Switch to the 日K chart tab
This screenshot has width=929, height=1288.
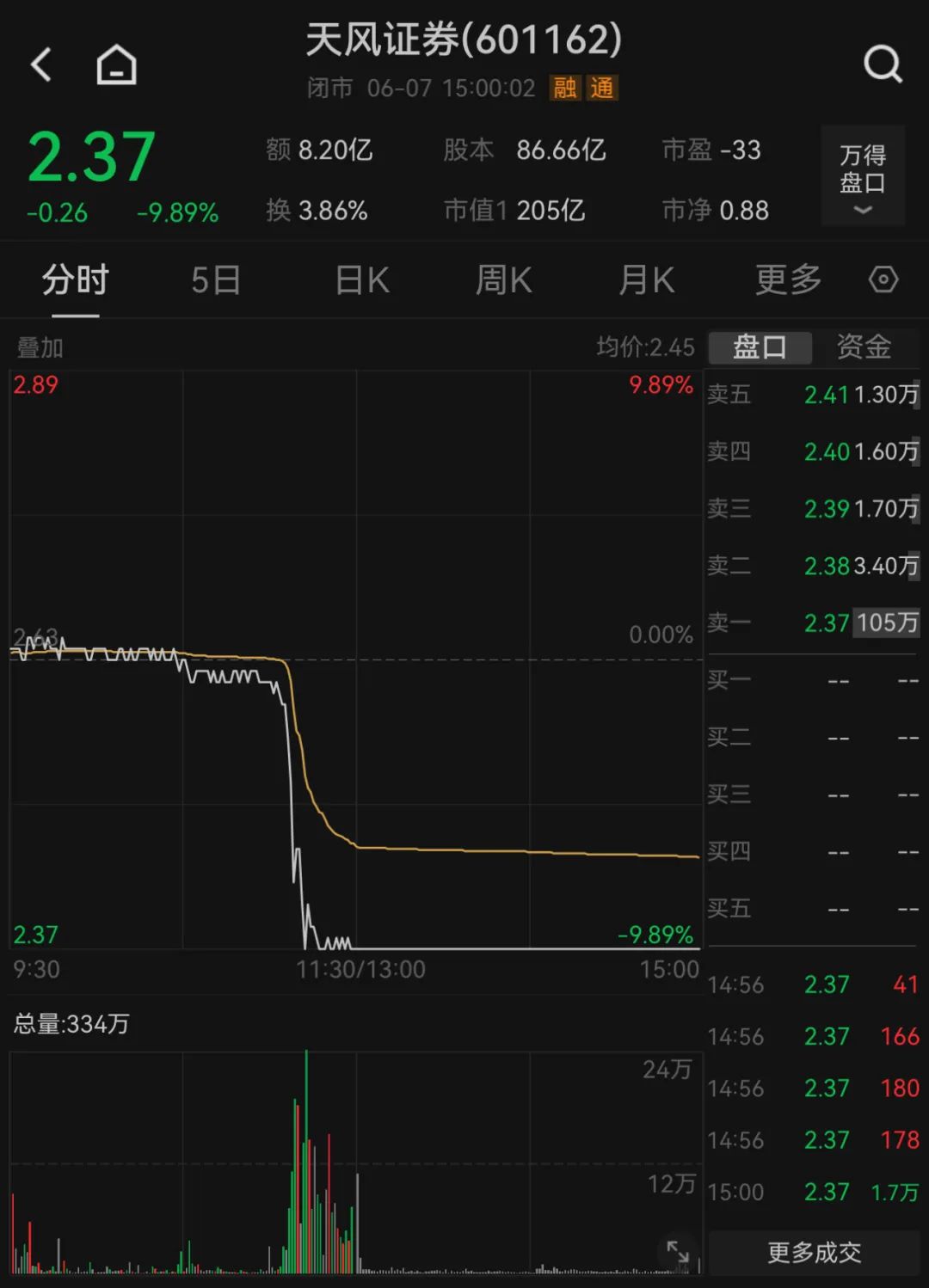click(361, 280)
